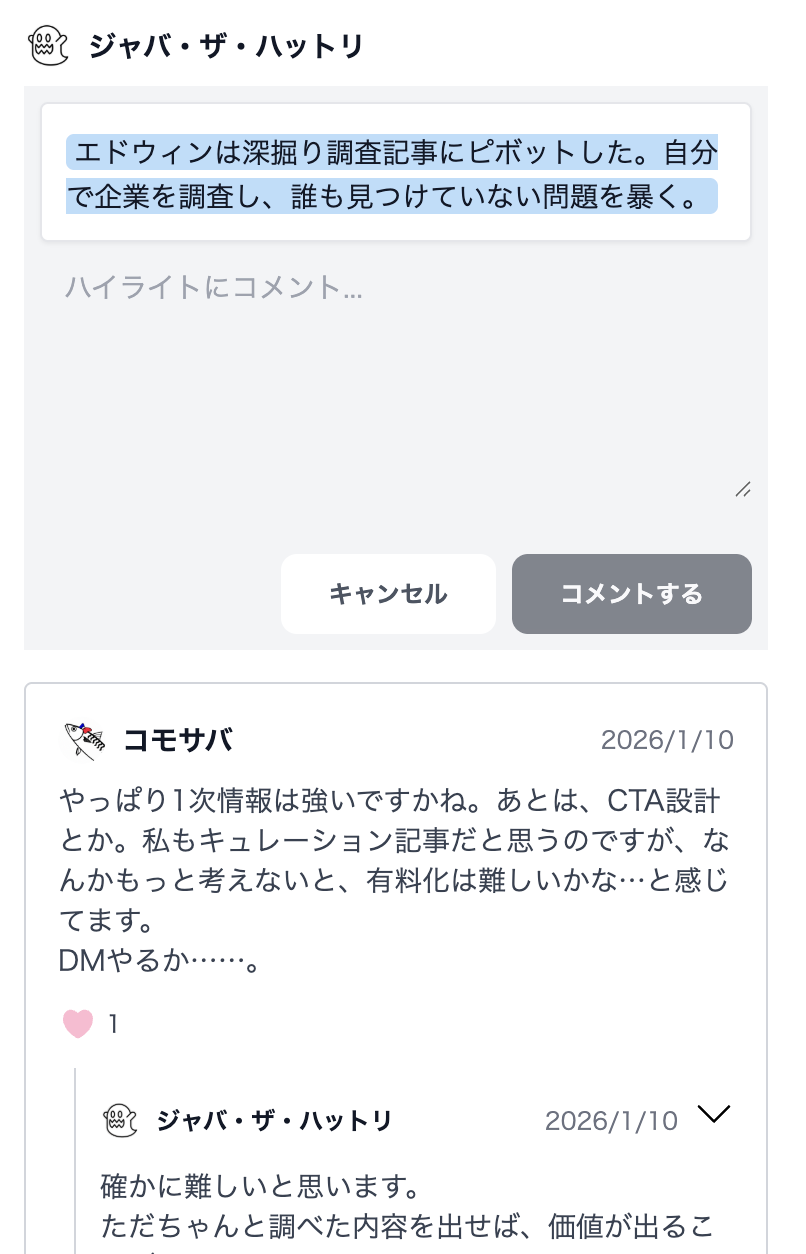Submit with the コメントする button
This screenshot has height=1254, width=806.
coord(631,594)
